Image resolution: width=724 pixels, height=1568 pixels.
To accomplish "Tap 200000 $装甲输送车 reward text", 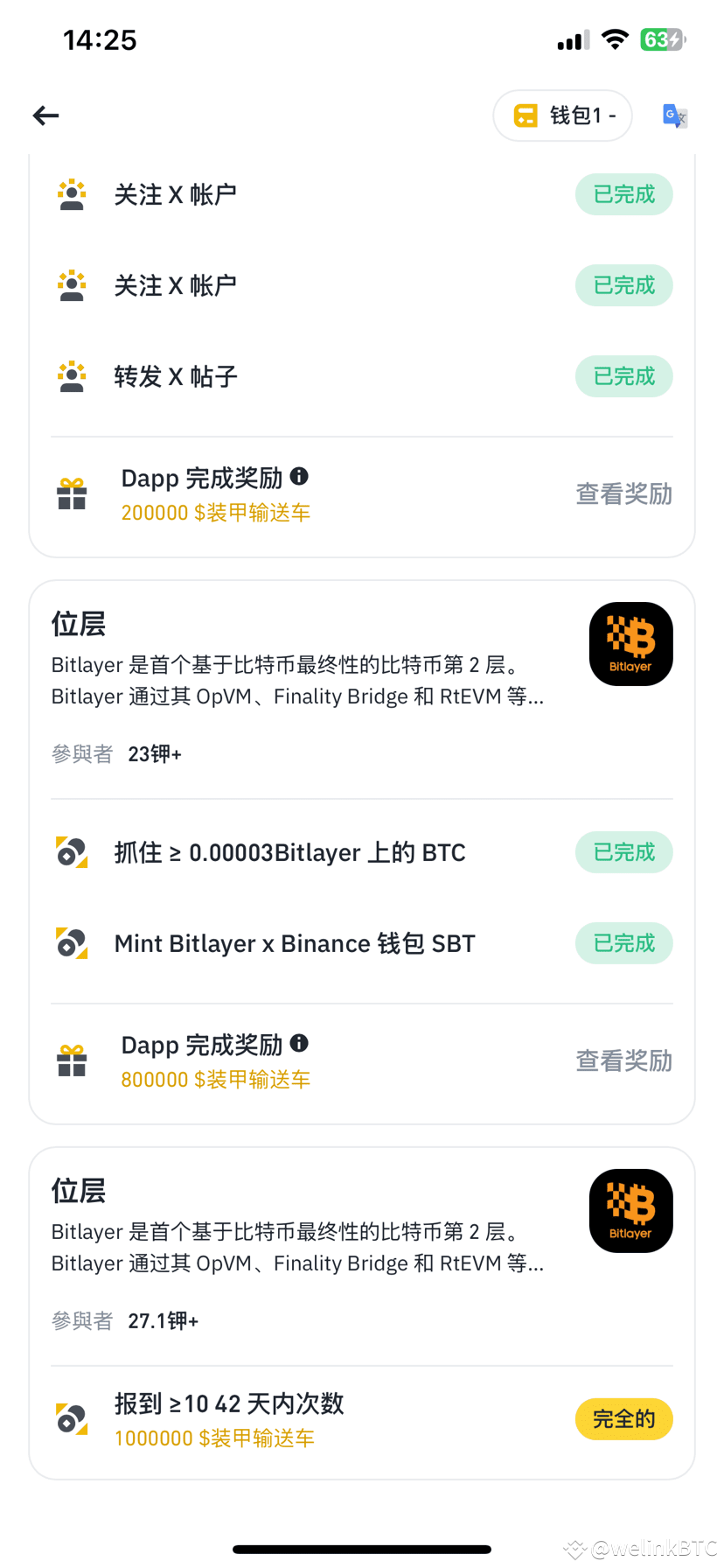I will (216, 512).
